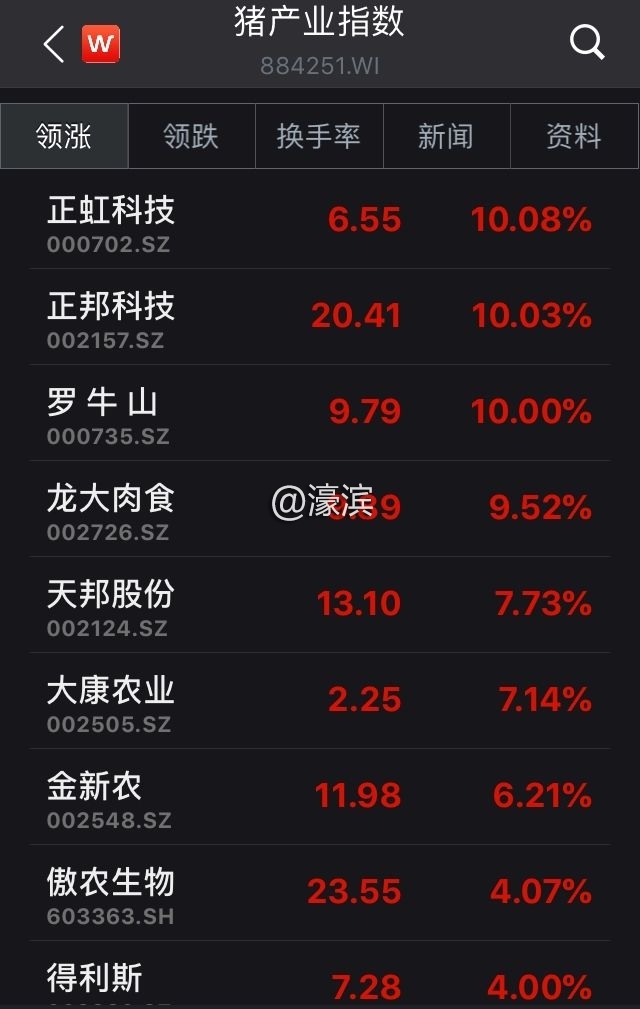Open the search magnifier icon

pos(587,43)
